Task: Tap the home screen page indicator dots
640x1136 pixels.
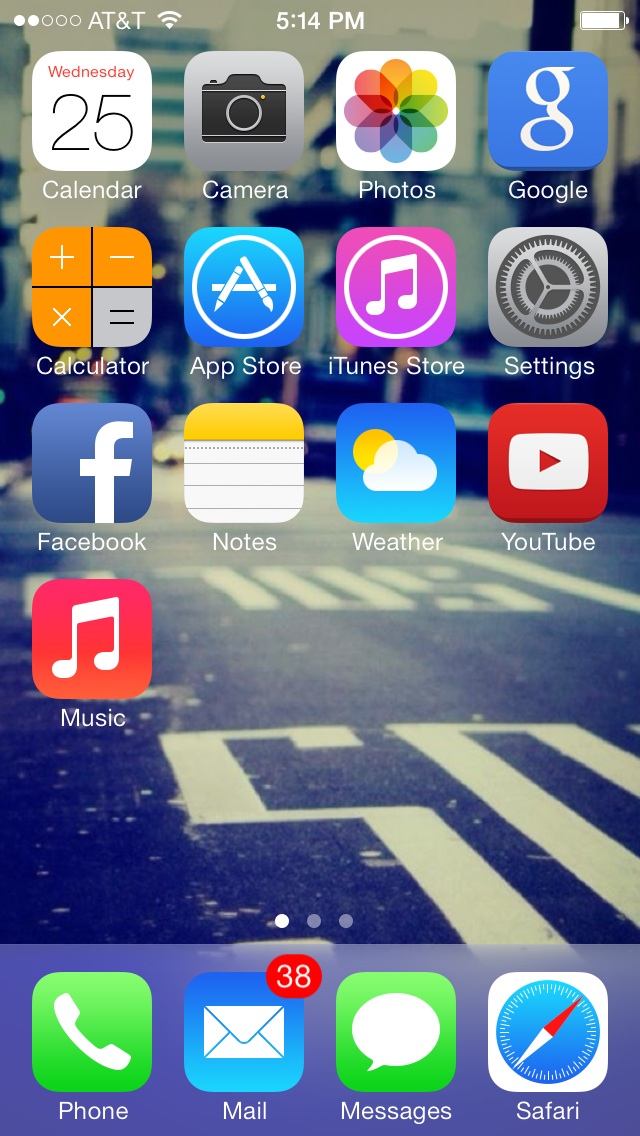Action: (314, 921)
